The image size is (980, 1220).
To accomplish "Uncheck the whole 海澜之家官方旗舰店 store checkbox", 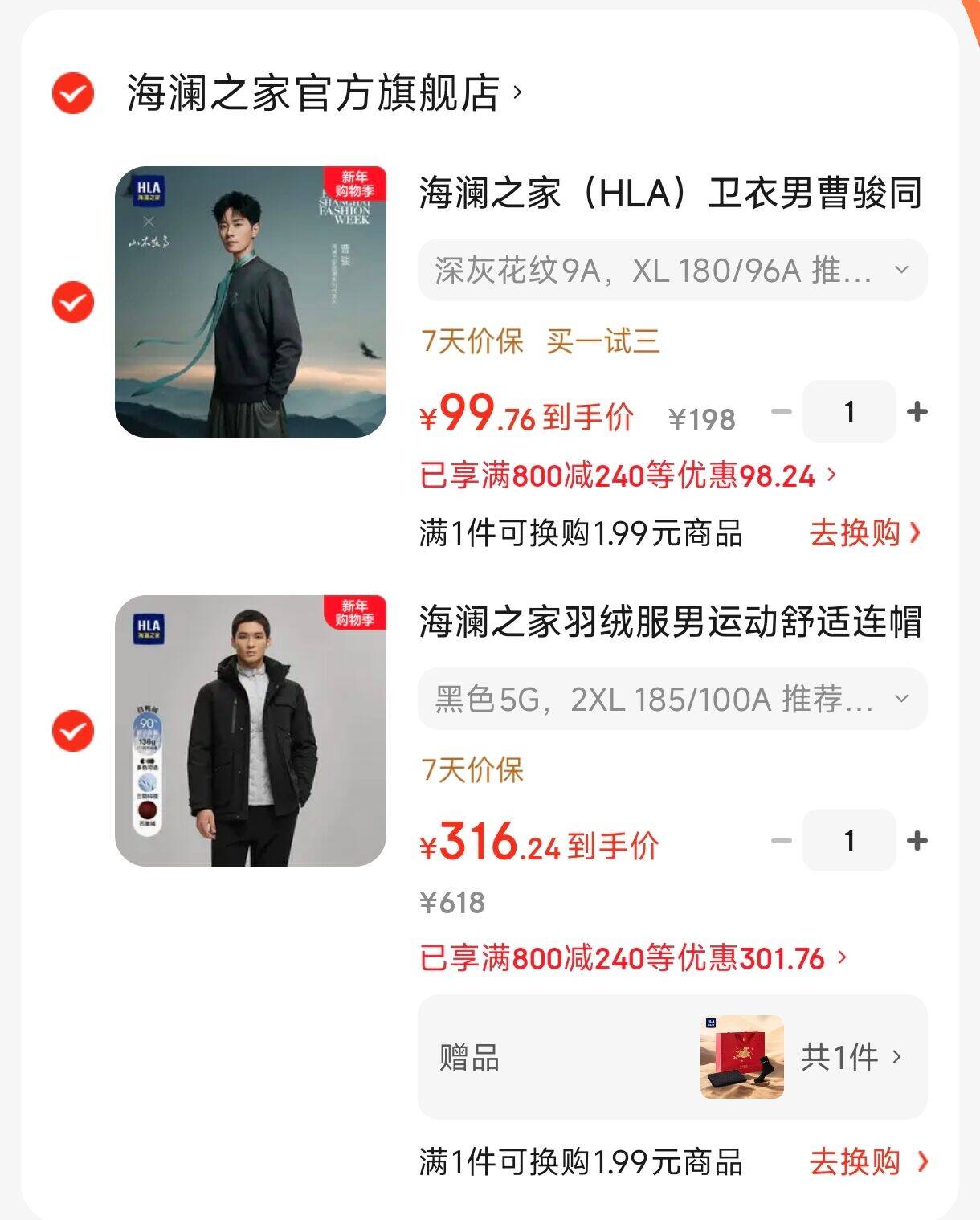I will (73, 93).
